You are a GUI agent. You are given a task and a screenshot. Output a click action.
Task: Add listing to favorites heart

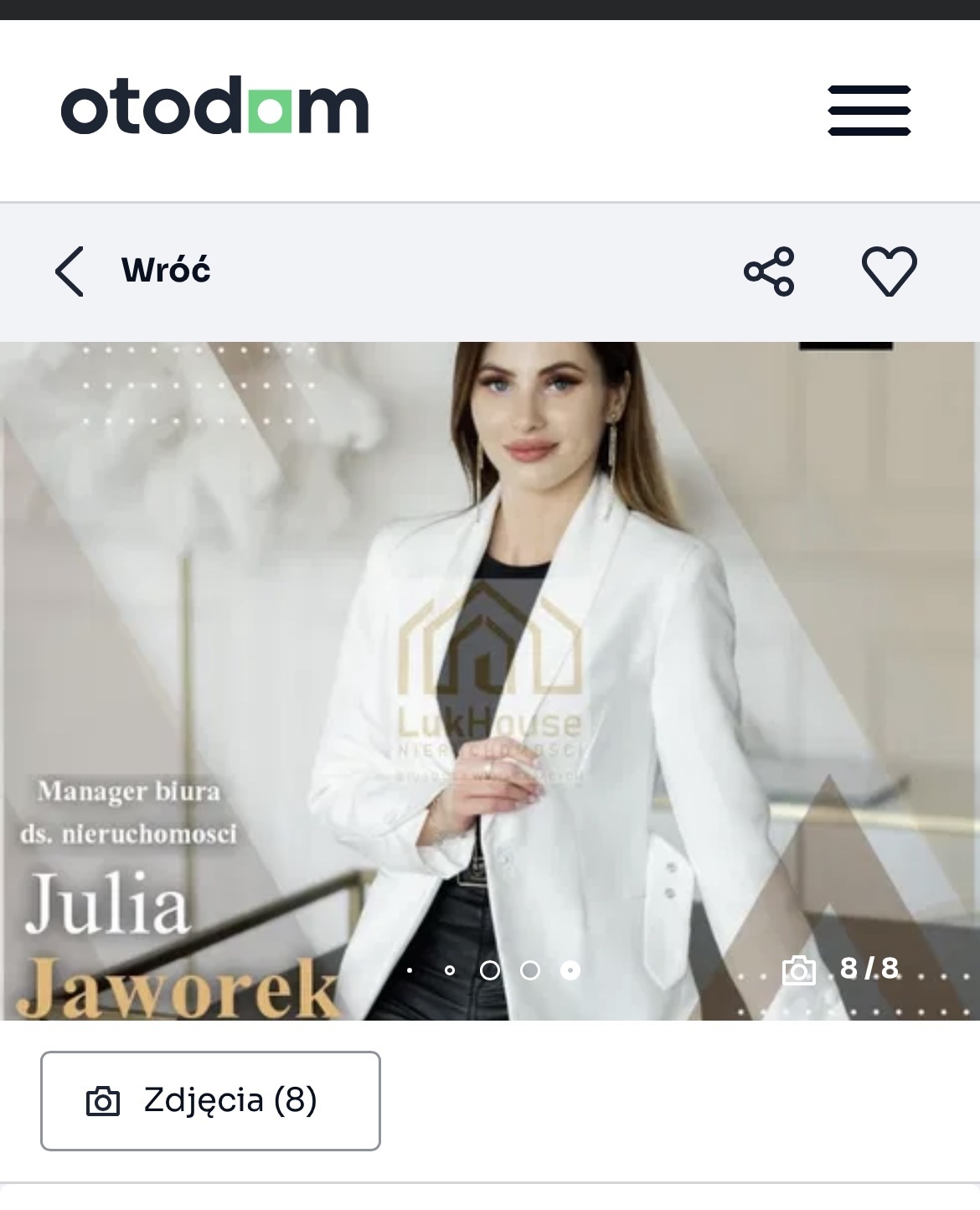(x=889, y=271)
